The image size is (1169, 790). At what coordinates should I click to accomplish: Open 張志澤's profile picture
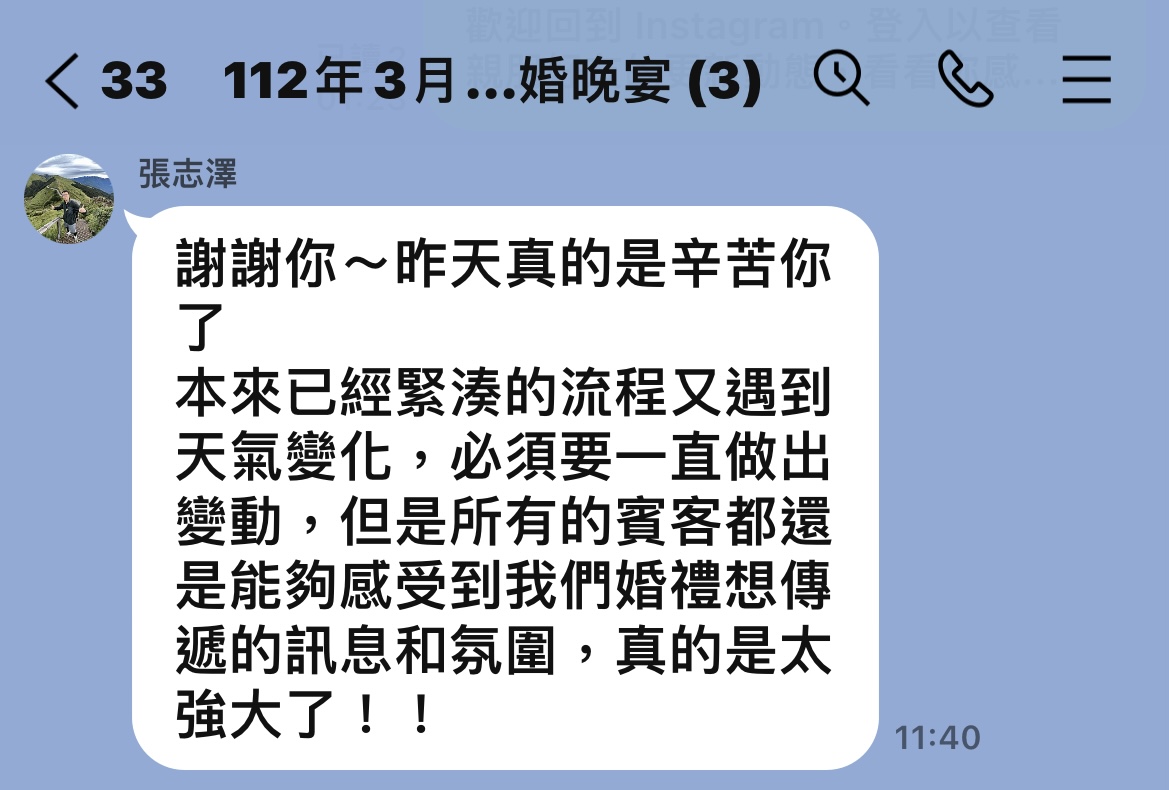point(69,199)
